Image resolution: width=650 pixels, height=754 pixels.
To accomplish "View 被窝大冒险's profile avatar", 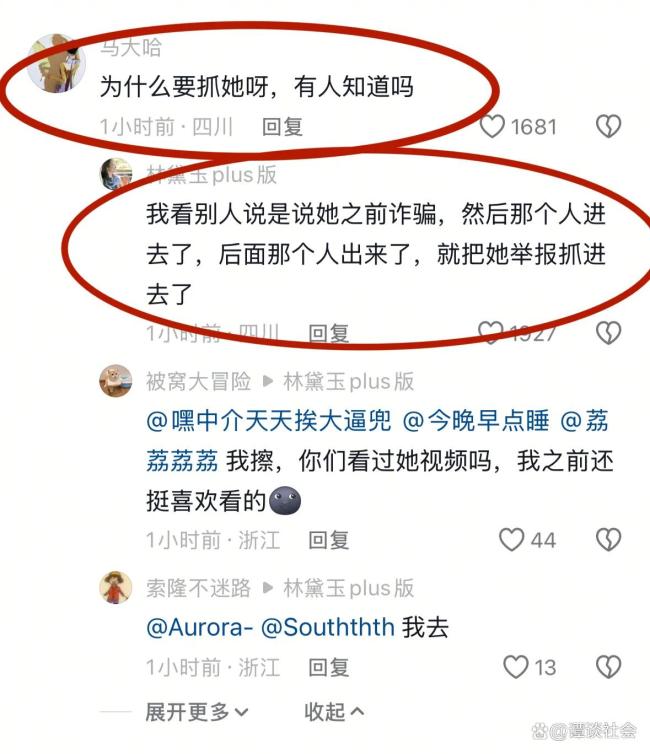I will pos(116,380).
